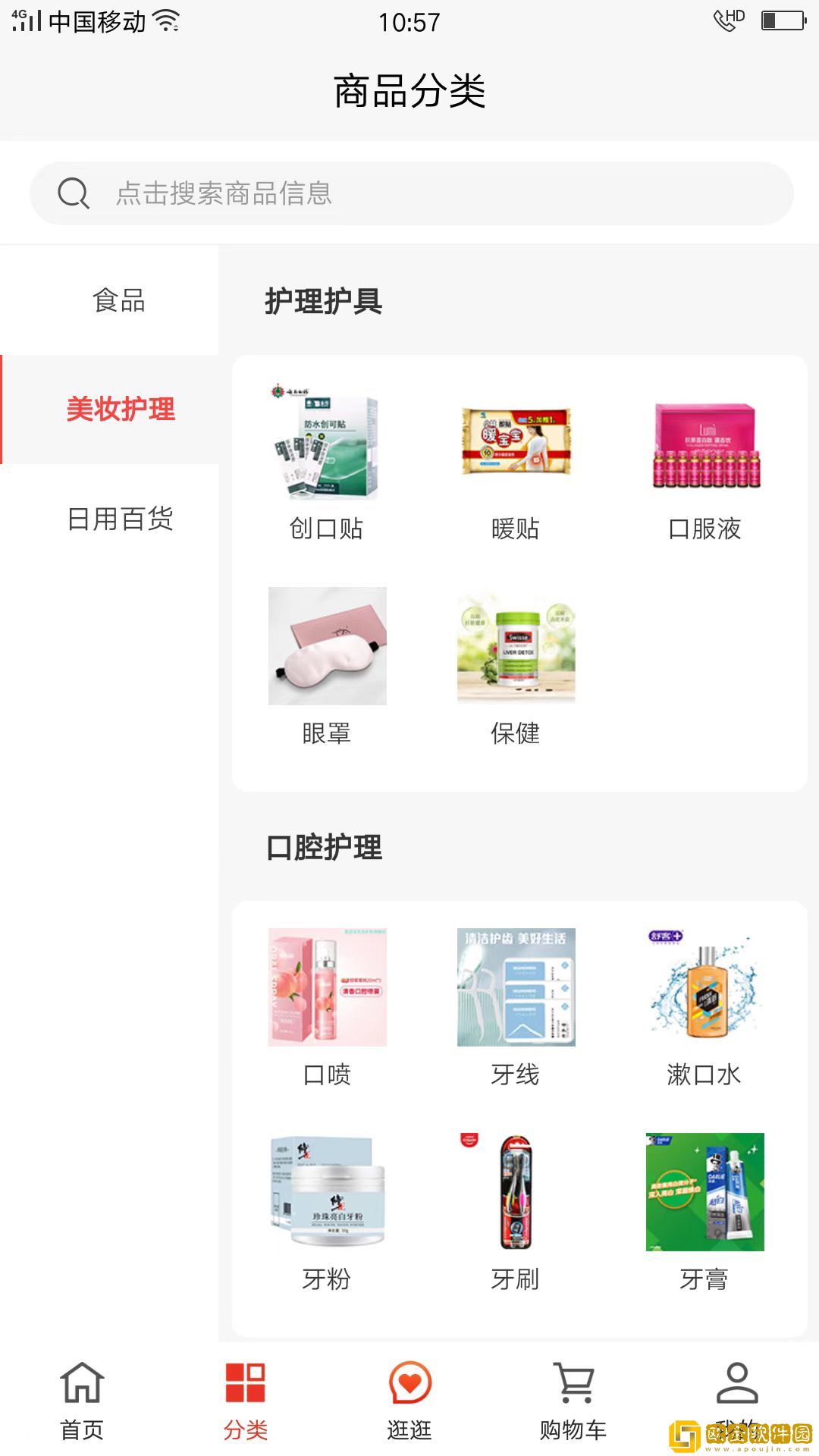Screen dimensions: 819x1456
Task: Open the 日用百货 category section
Action: 120,519
